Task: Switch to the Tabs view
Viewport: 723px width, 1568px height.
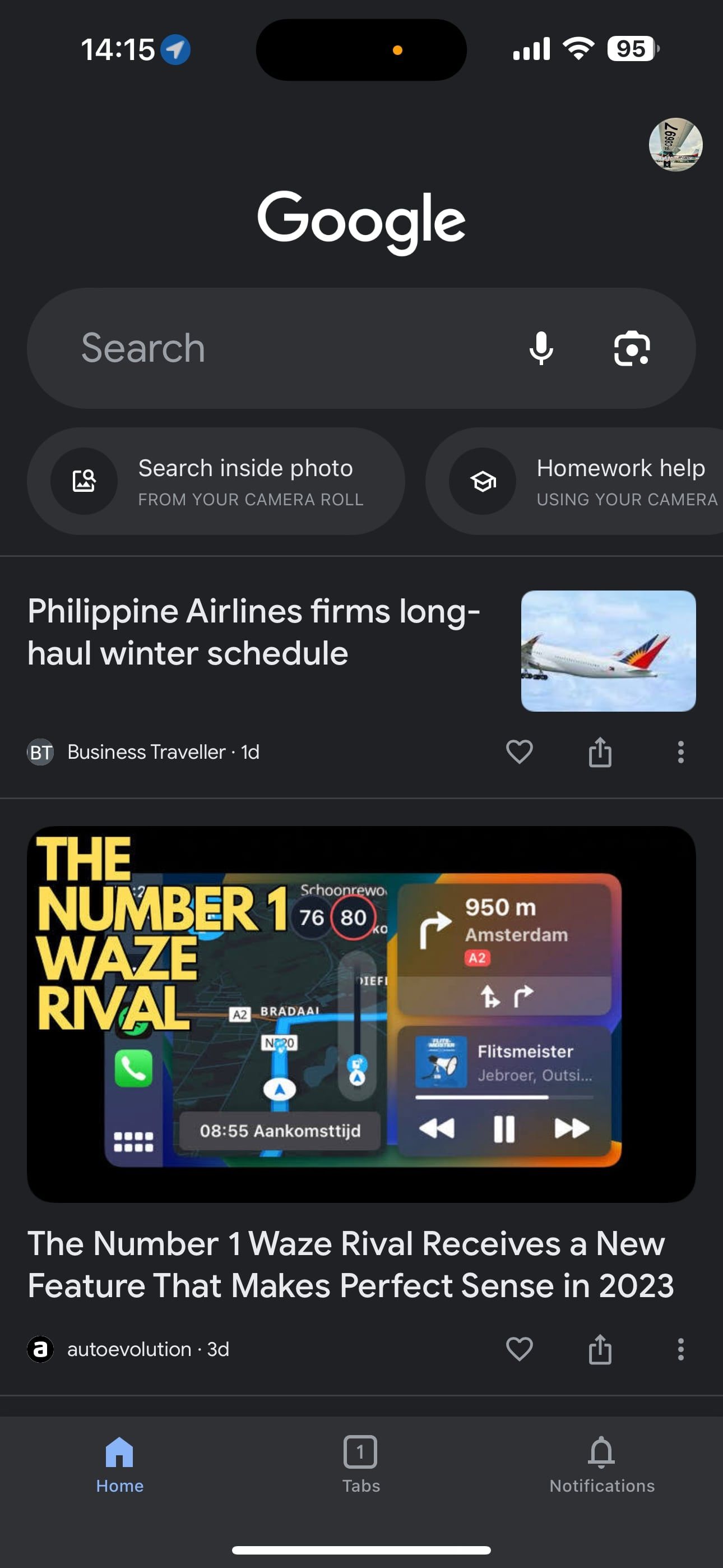Action: (361, 1464)
